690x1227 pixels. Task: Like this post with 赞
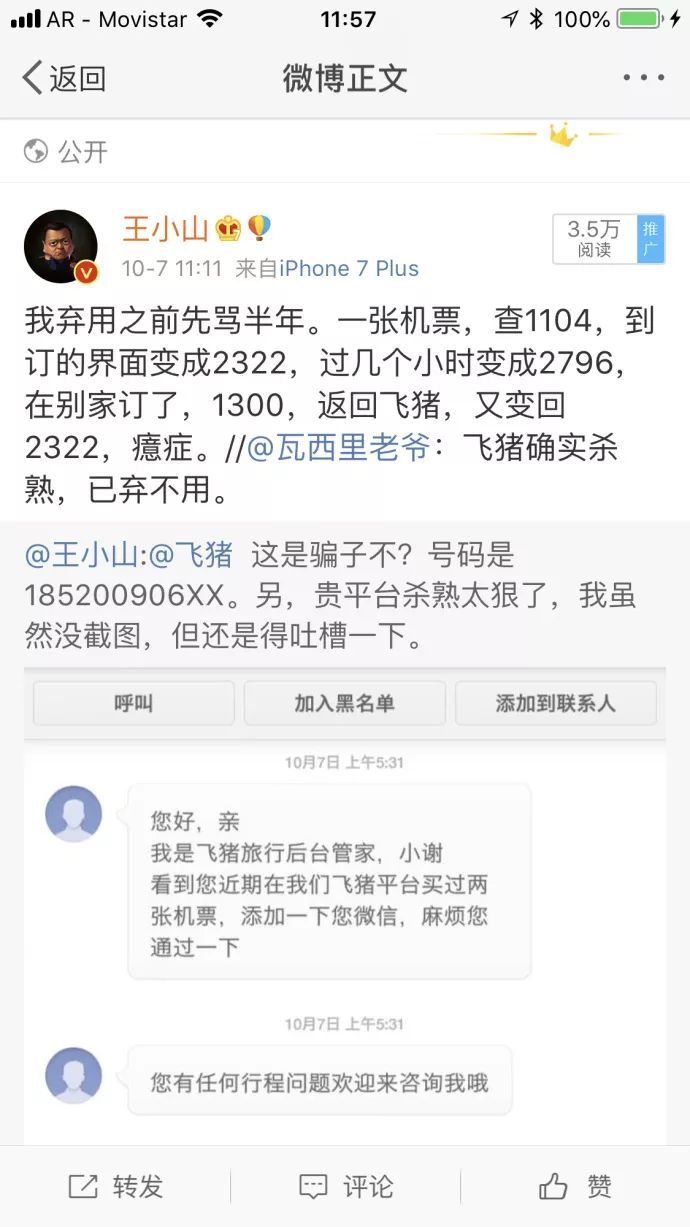click(575, 1186)
